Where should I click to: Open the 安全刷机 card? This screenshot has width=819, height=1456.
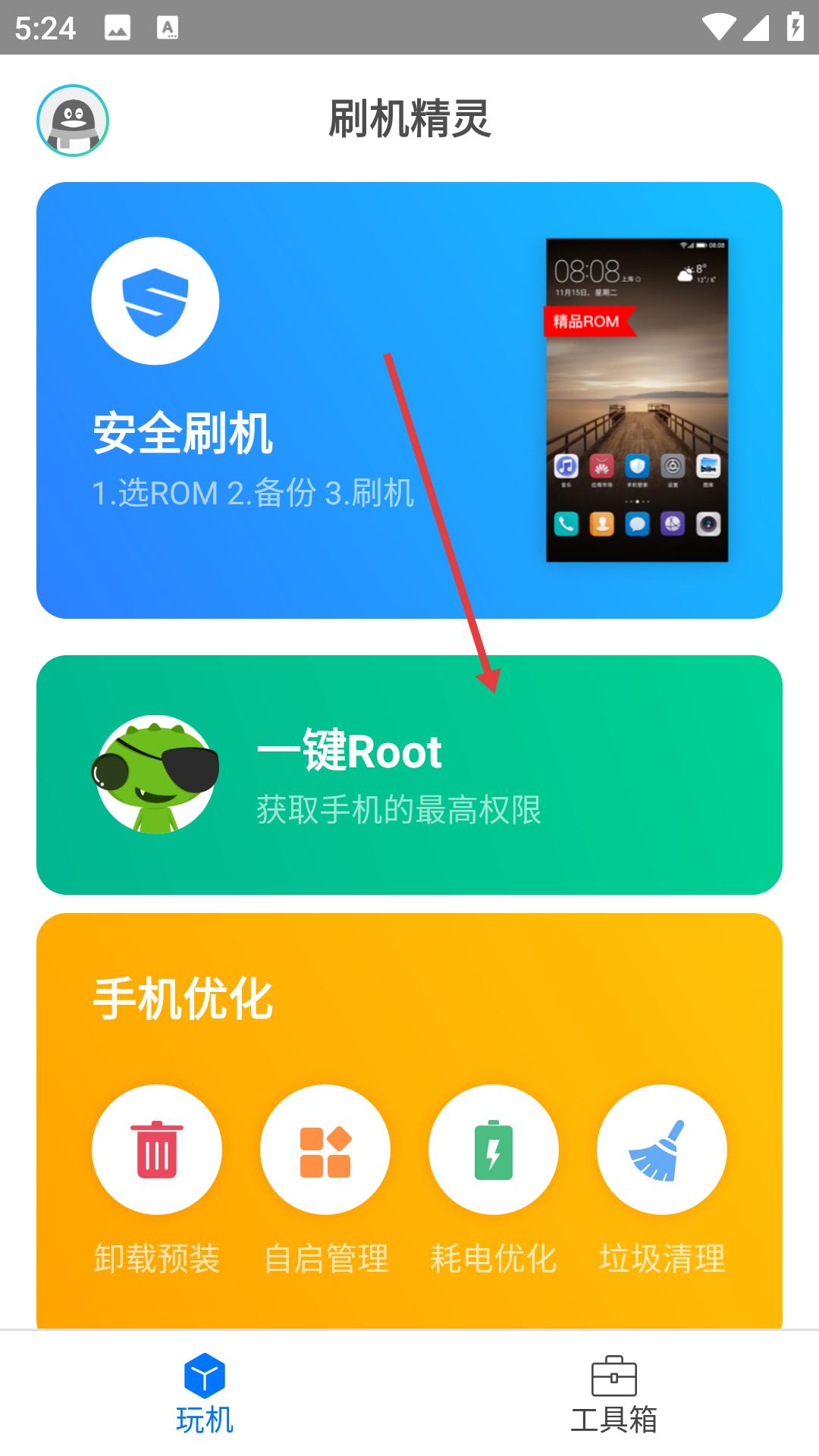click(409, 400)
